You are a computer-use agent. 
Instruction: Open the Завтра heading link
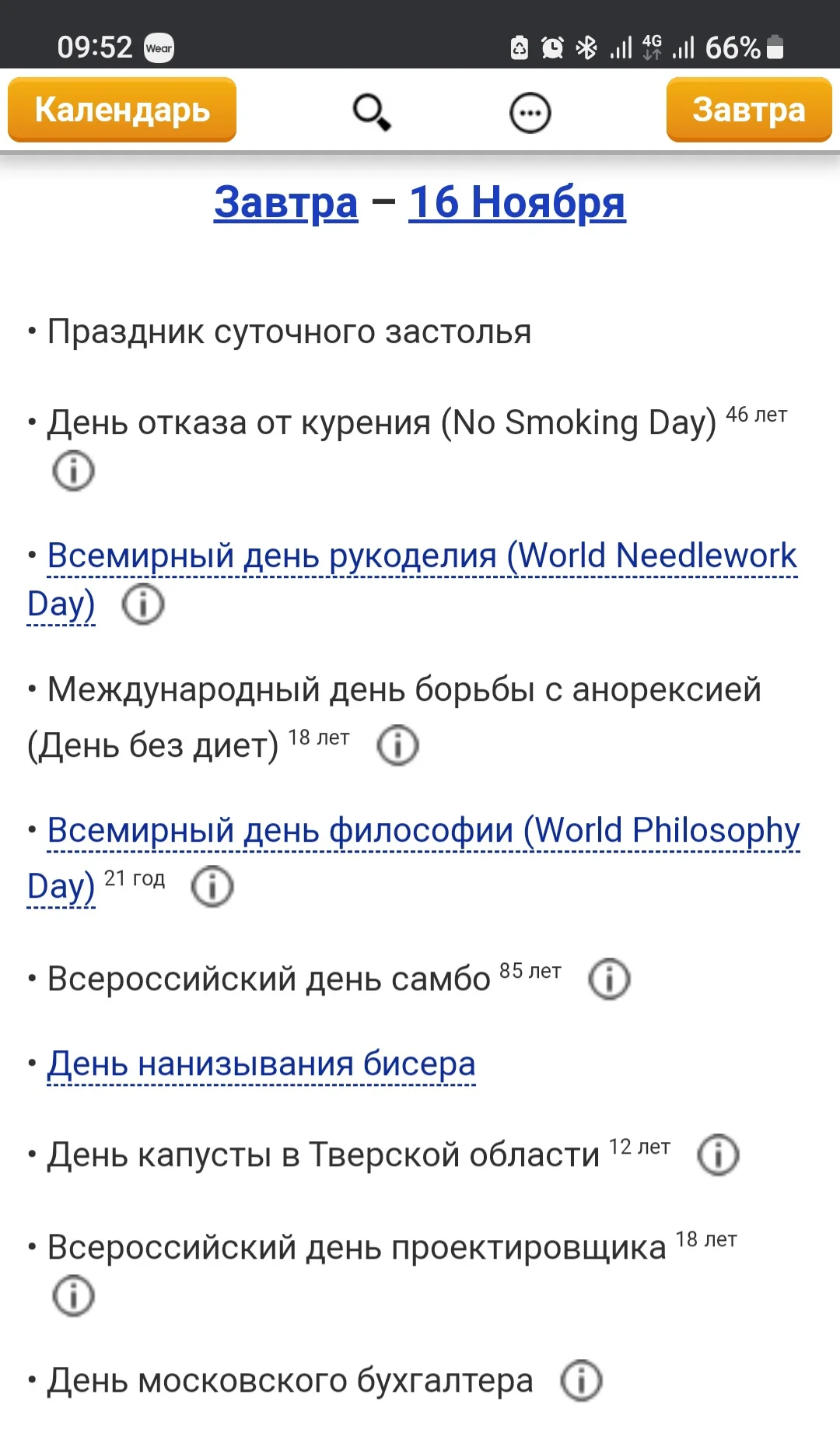point(285,204)
